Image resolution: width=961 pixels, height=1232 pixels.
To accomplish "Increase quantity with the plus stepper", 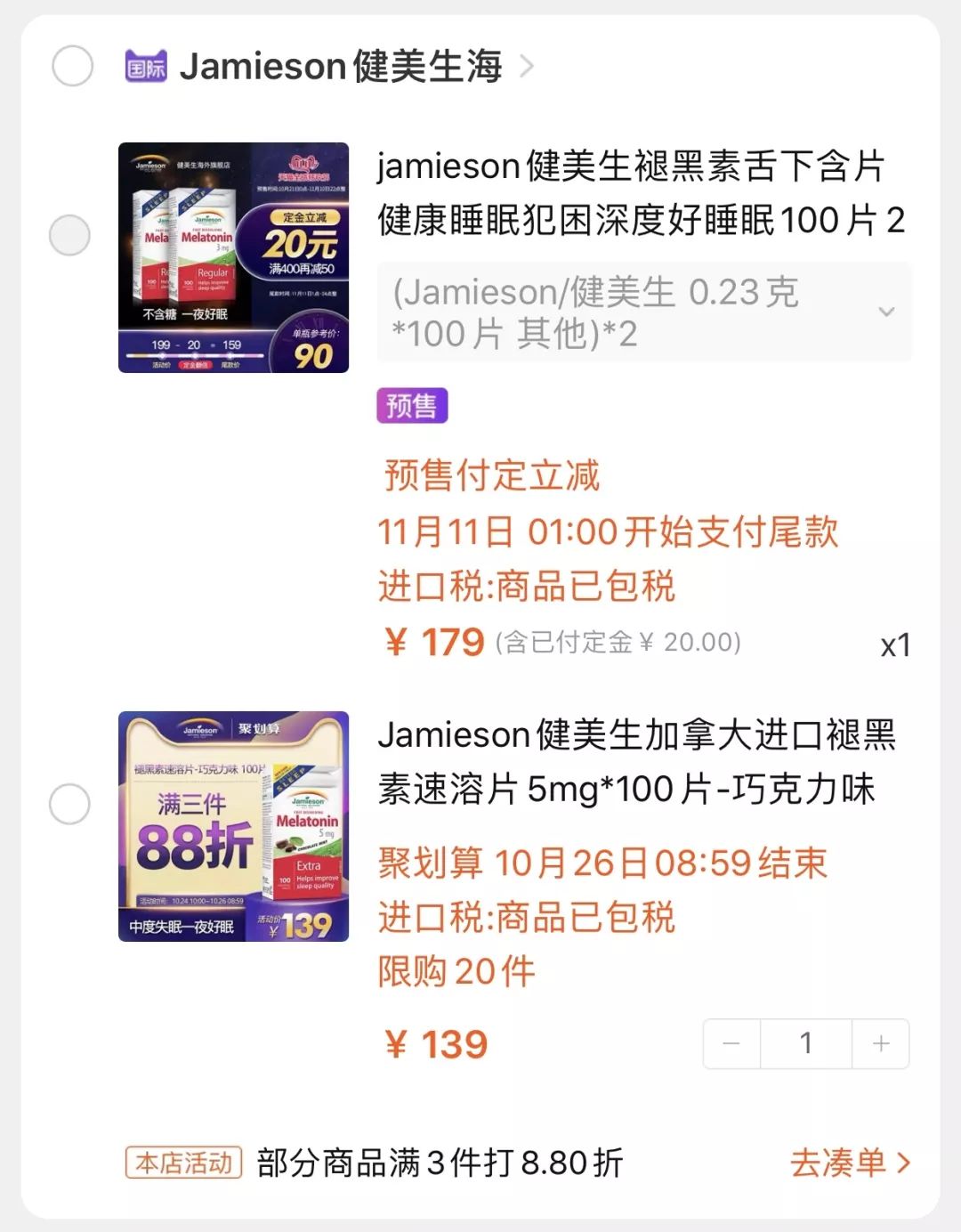I will pyautogui.click(x=880, y=1042).
